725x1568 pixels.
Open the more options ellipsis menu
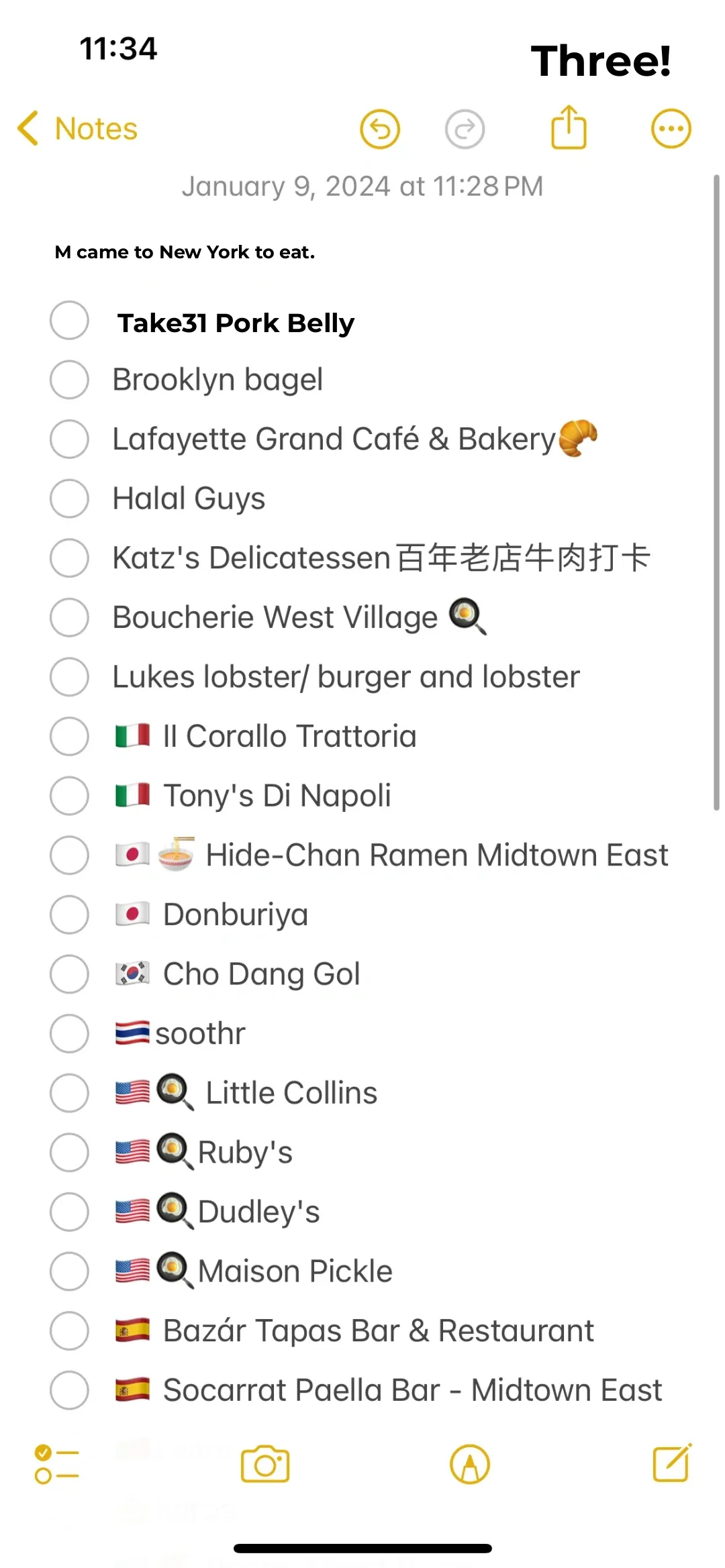[x=670, y=127]
